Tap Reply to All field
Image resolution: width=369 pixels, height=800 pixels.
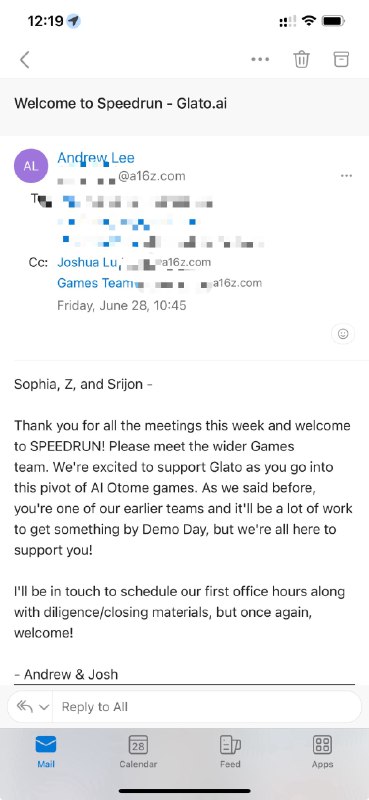coord(207,707)
